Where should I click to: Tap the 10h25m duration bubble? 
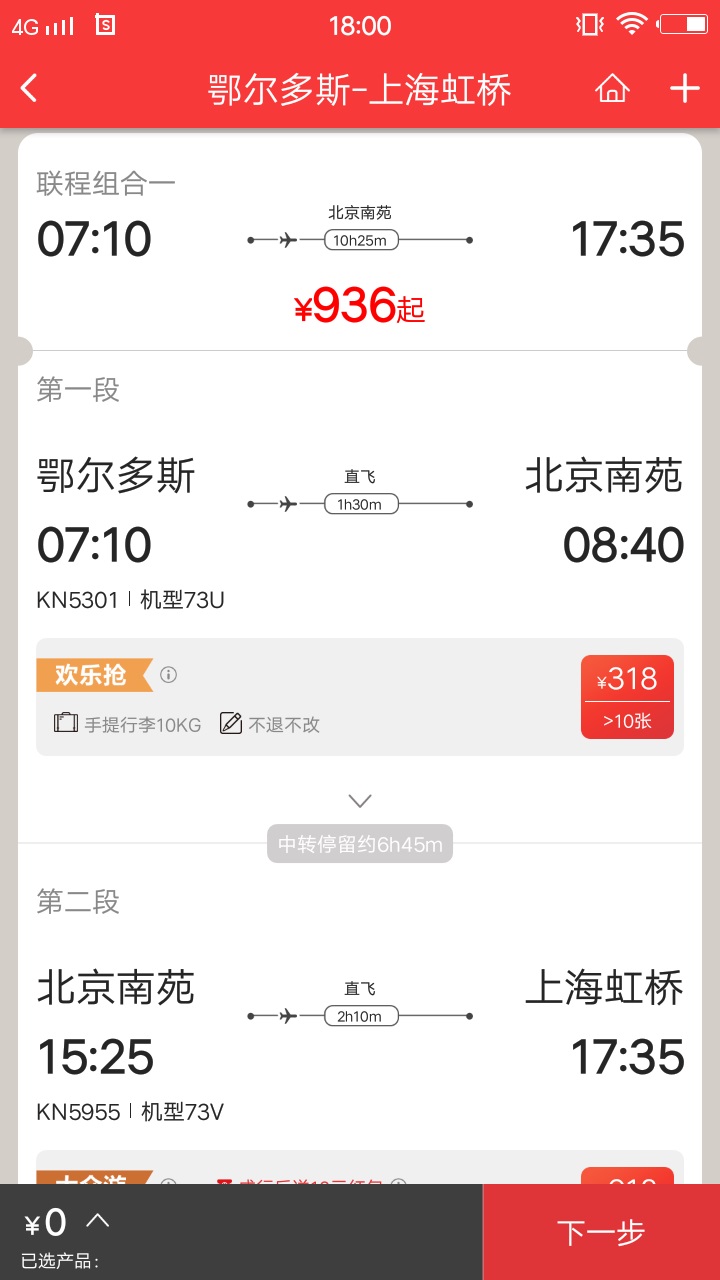coord(360,240)
